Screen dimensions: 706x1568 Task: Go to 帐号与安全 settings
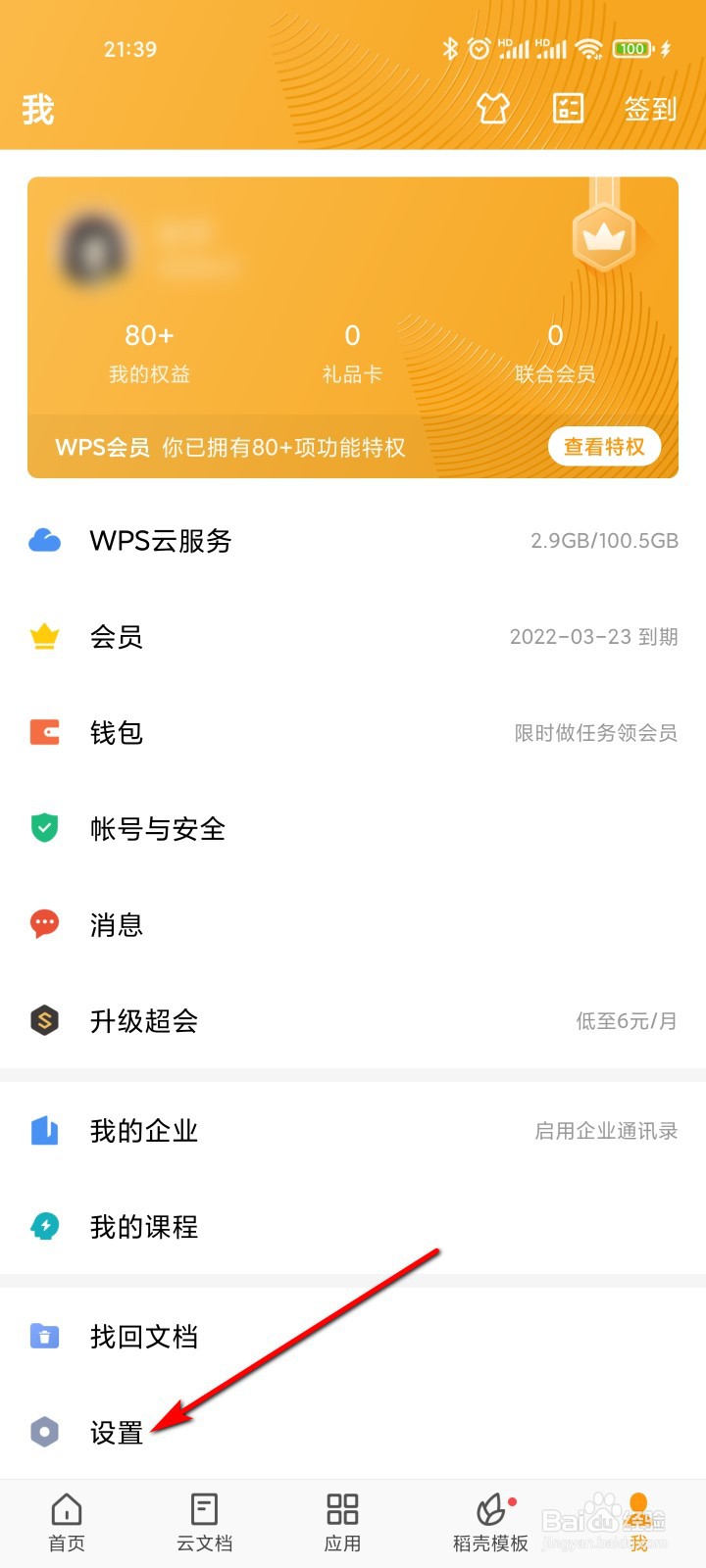[353, 829]
